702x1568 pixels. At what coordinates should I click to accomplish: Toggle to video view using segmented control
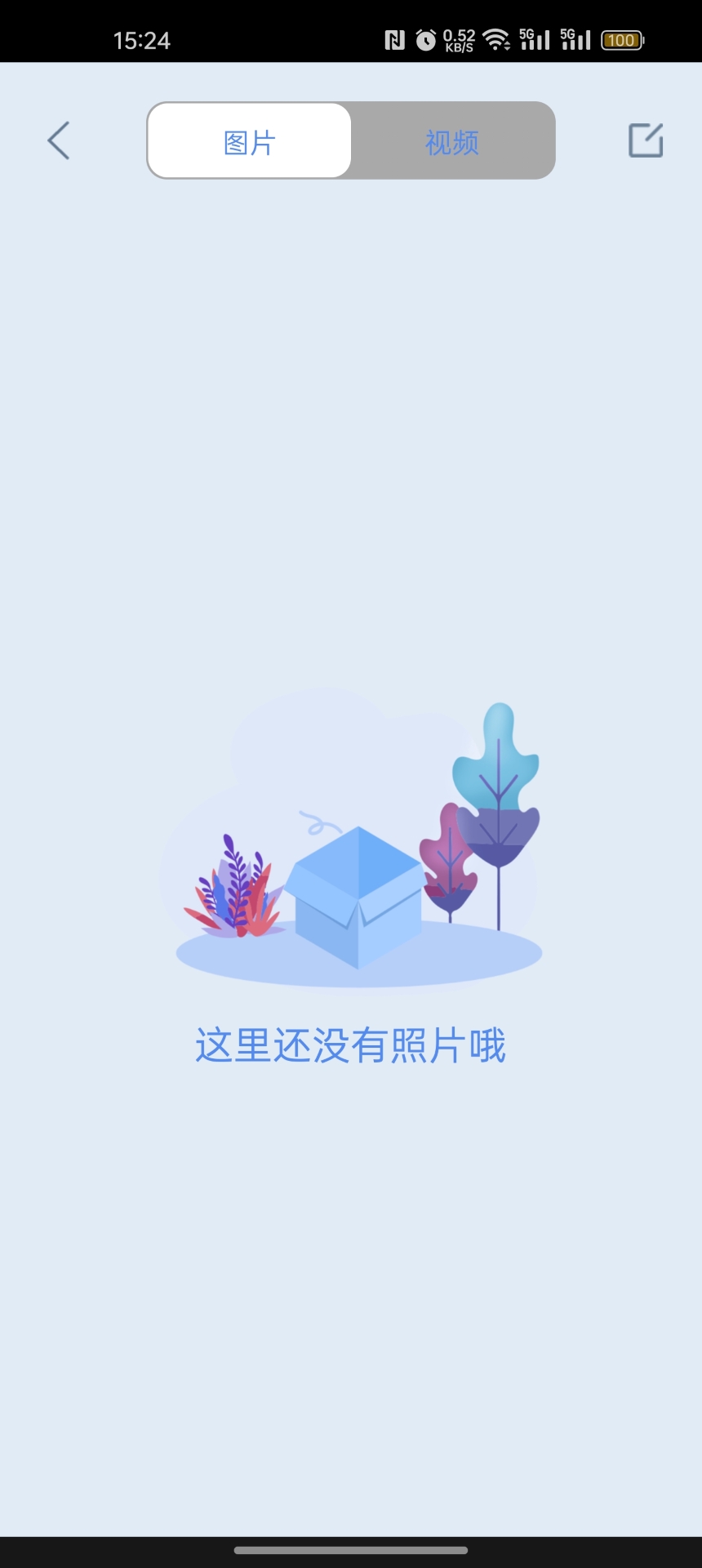point(451,140)
